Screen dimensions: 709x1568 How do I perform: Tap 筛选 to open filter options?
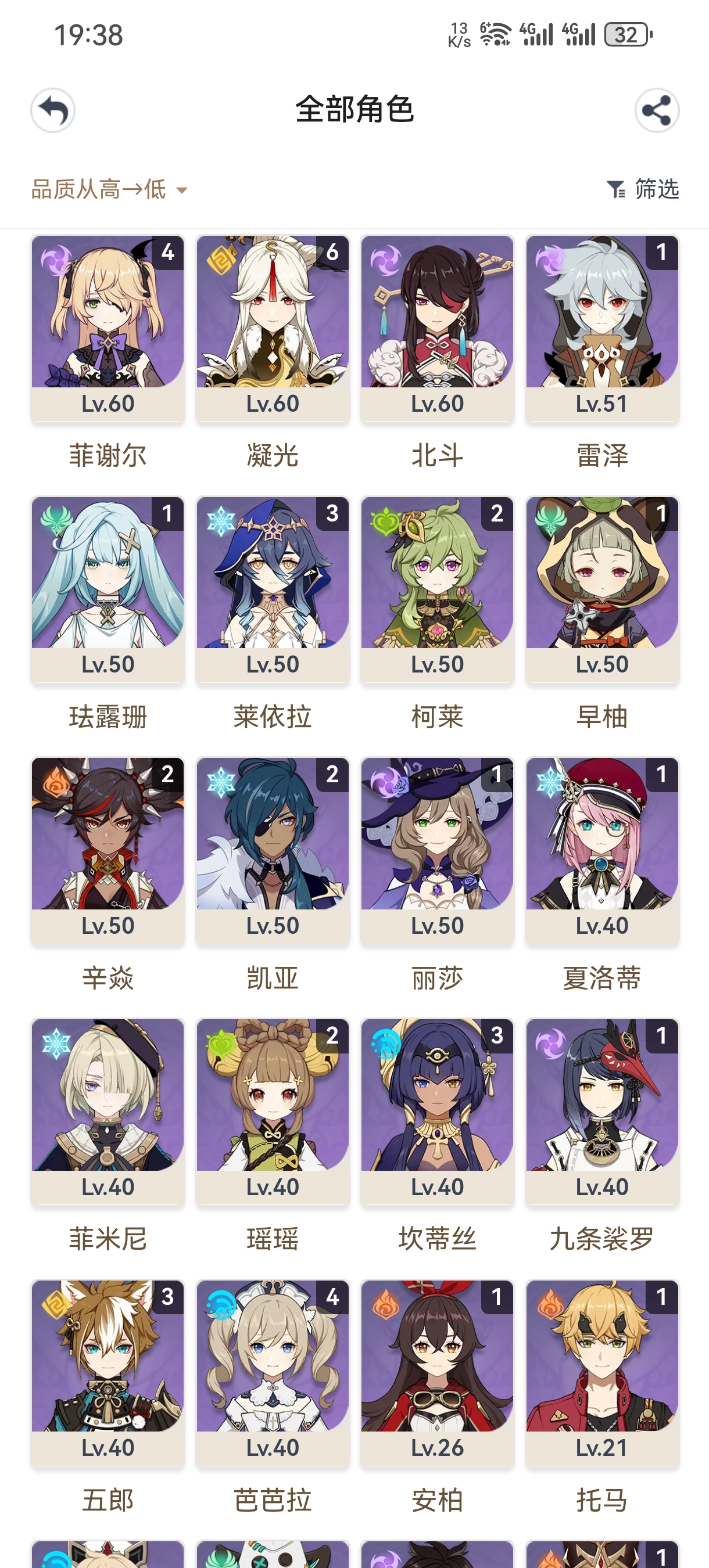pos(655,189)
